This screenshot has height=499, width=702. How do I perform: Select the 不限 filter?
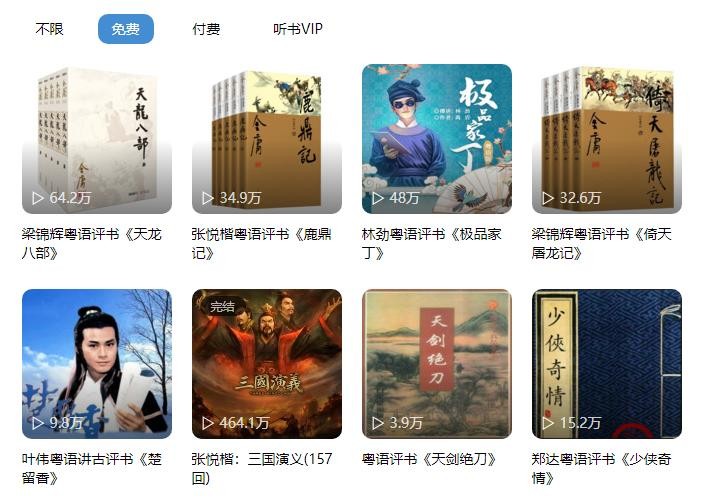[49, 29]
